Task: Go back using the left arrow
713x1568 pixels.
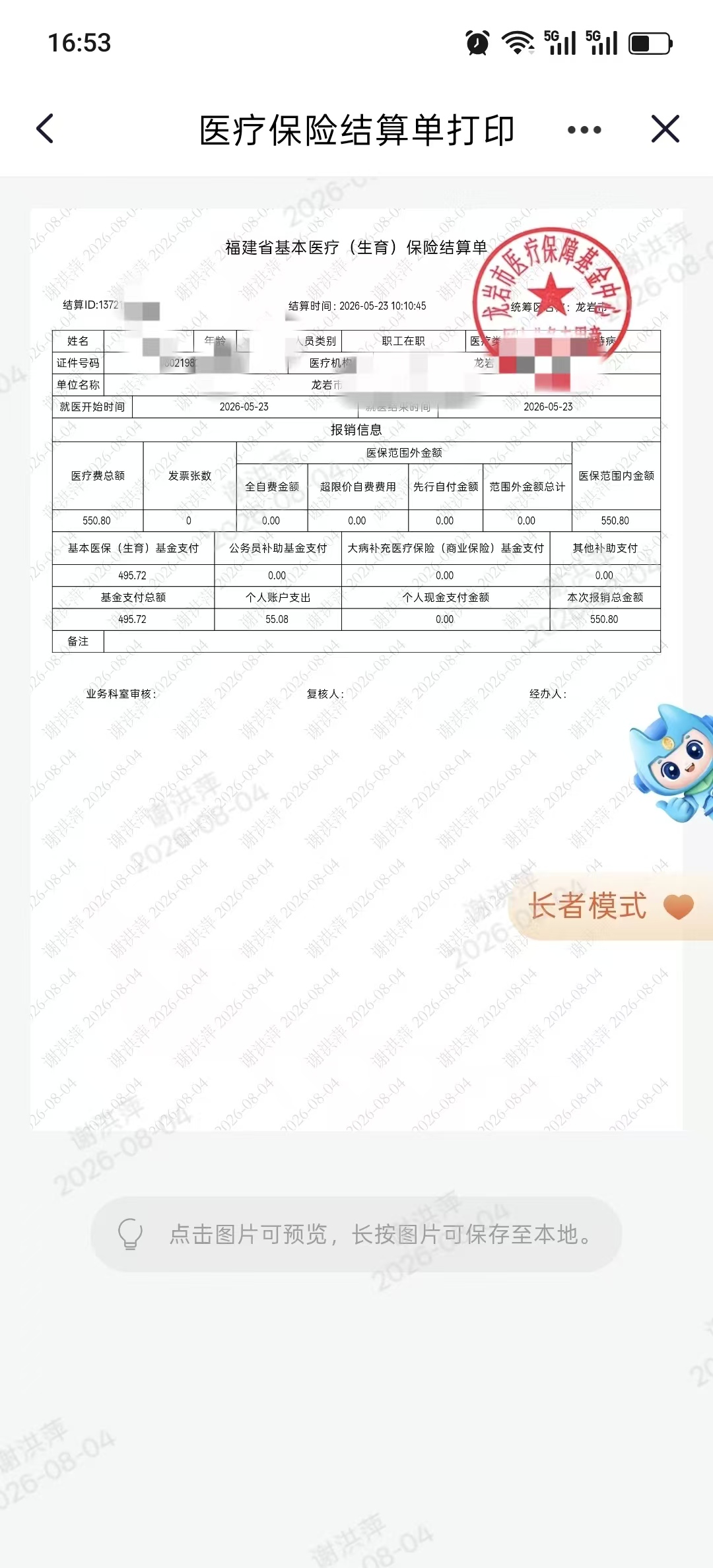Action: 45,129
